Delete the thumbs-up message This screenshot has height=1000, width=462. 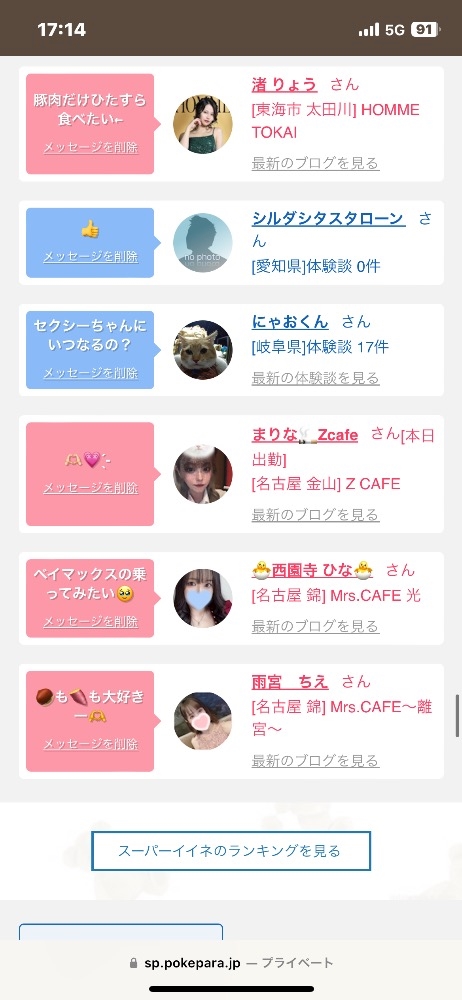[91, 256]
